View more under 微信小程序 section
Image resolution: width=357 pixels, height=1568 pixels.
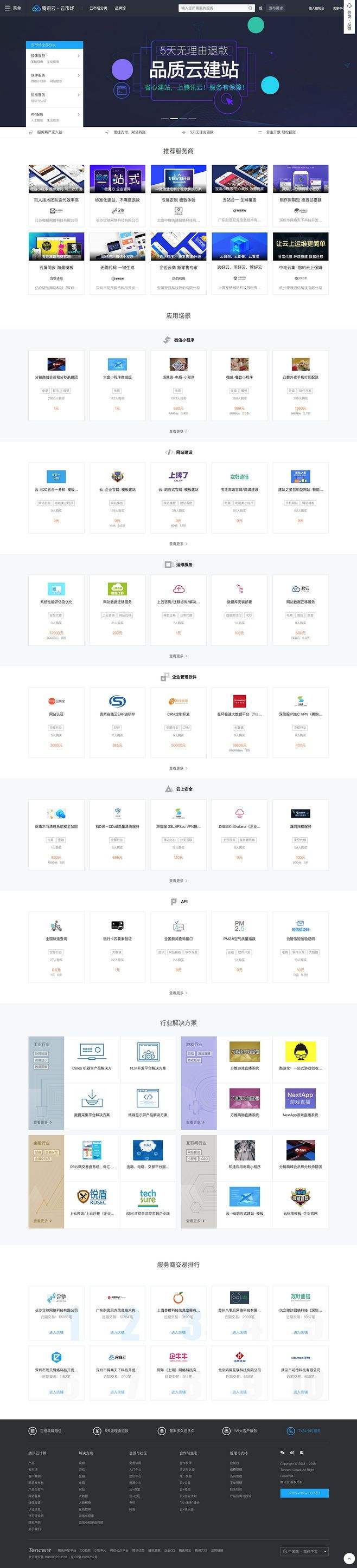(178, 431)
